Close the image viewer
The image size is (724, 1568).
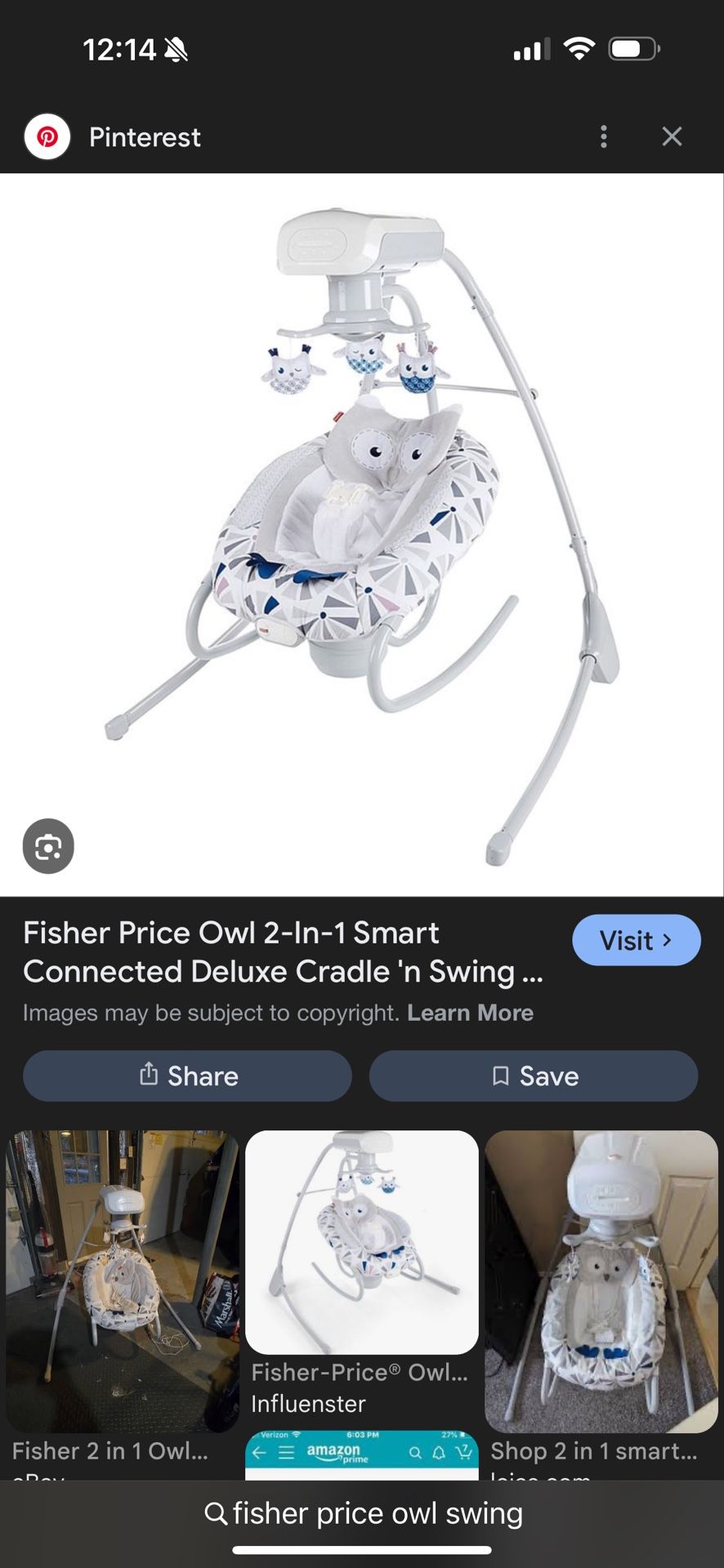click(672, 136)
